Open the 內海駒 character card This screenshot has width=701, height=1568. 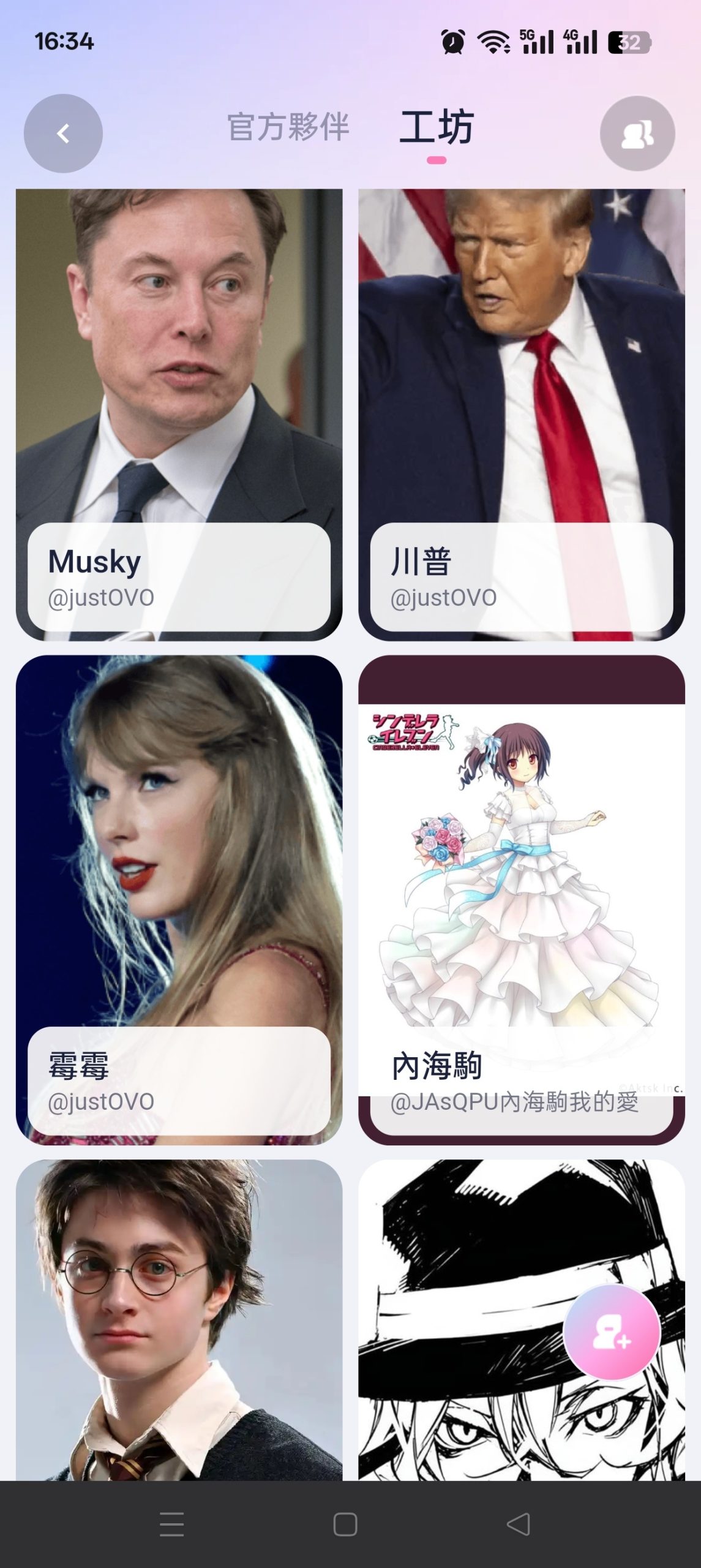(x=520, y=858)
